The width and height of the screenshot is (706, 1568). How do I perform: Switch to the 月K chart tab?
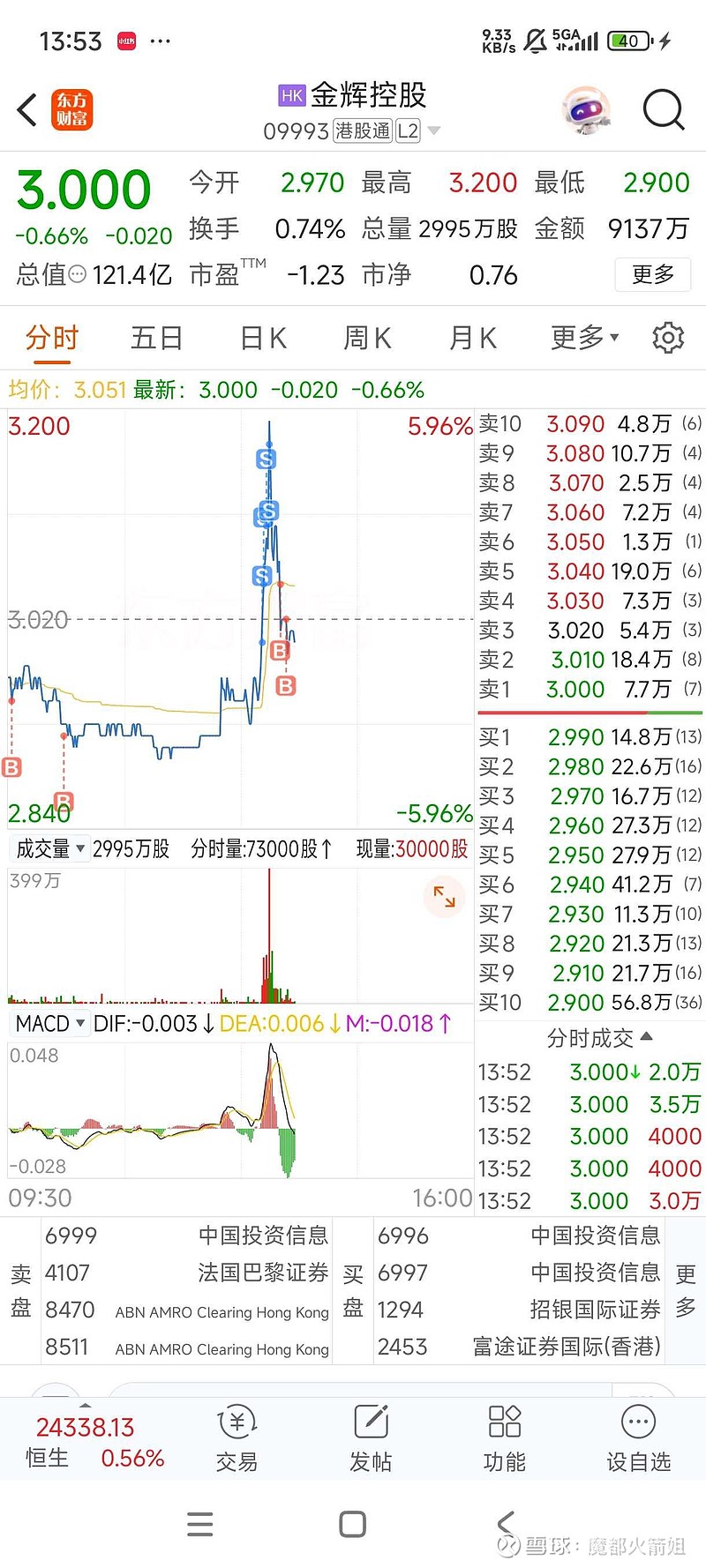[x=473, y=339]
